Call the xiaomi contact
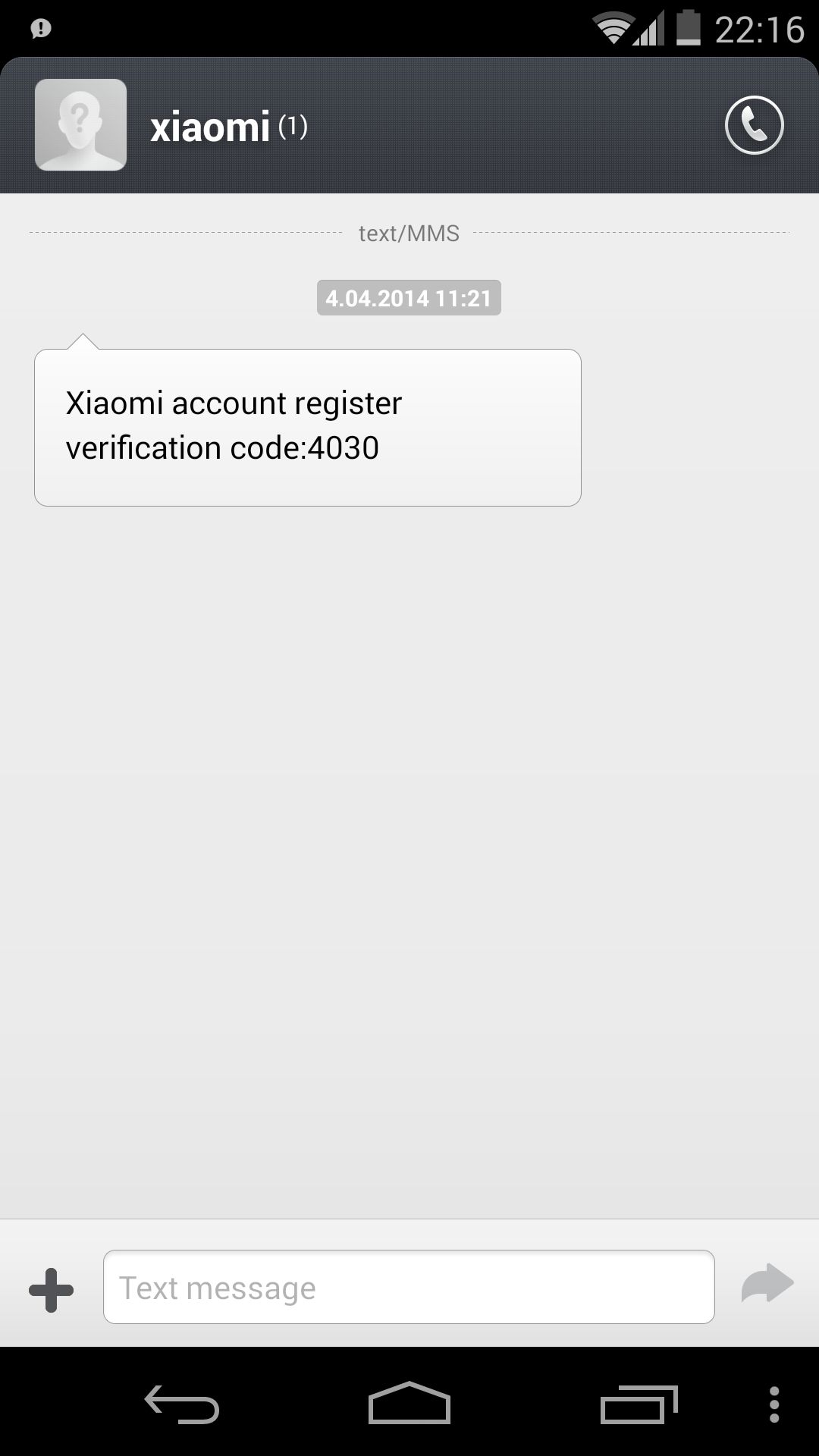The height and width of the screenshot is (1456, 819). click(754, 125)
